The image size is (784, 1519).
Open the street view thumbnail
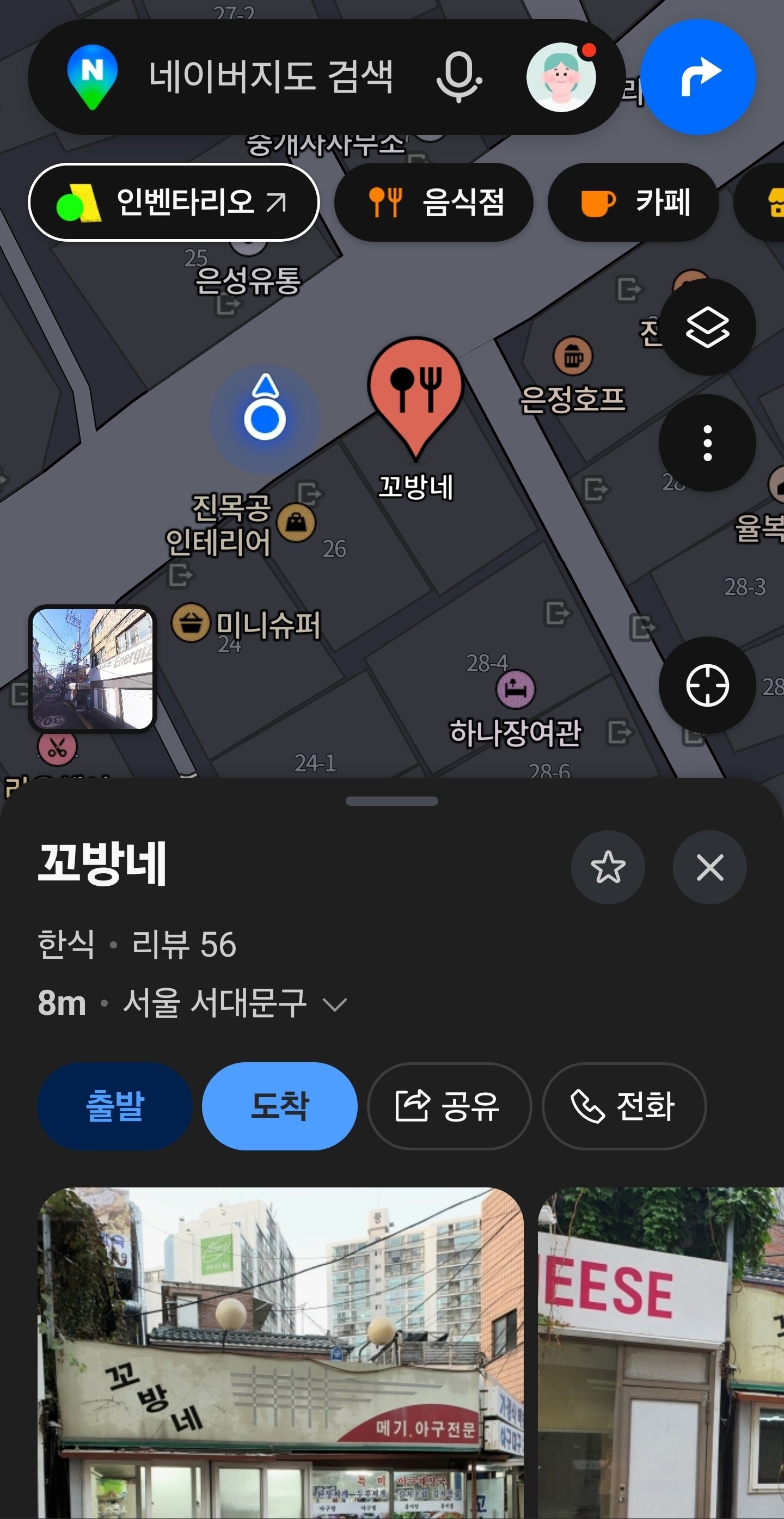click(93, 669)
